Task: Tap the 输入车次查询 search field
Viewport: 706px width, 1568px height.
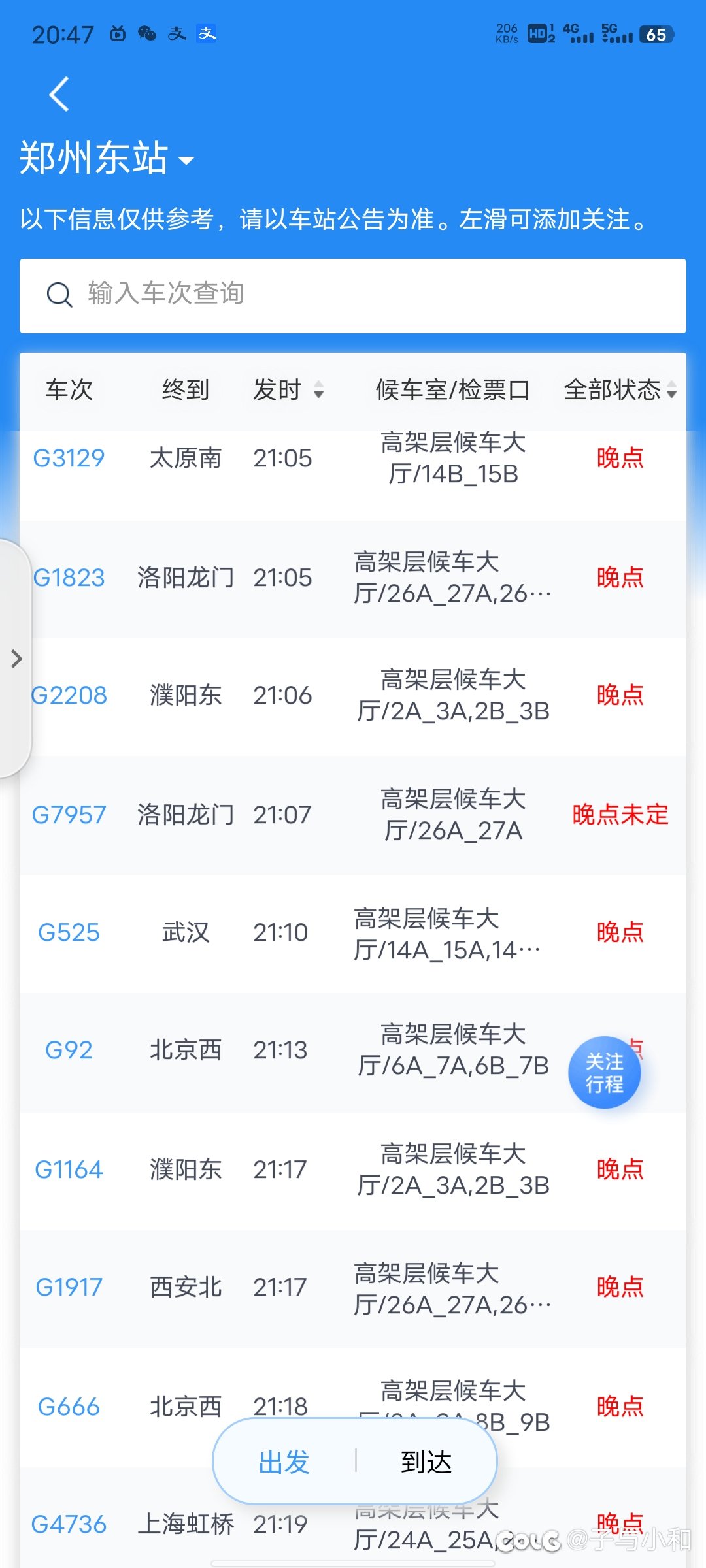Action: coord(353,295)
